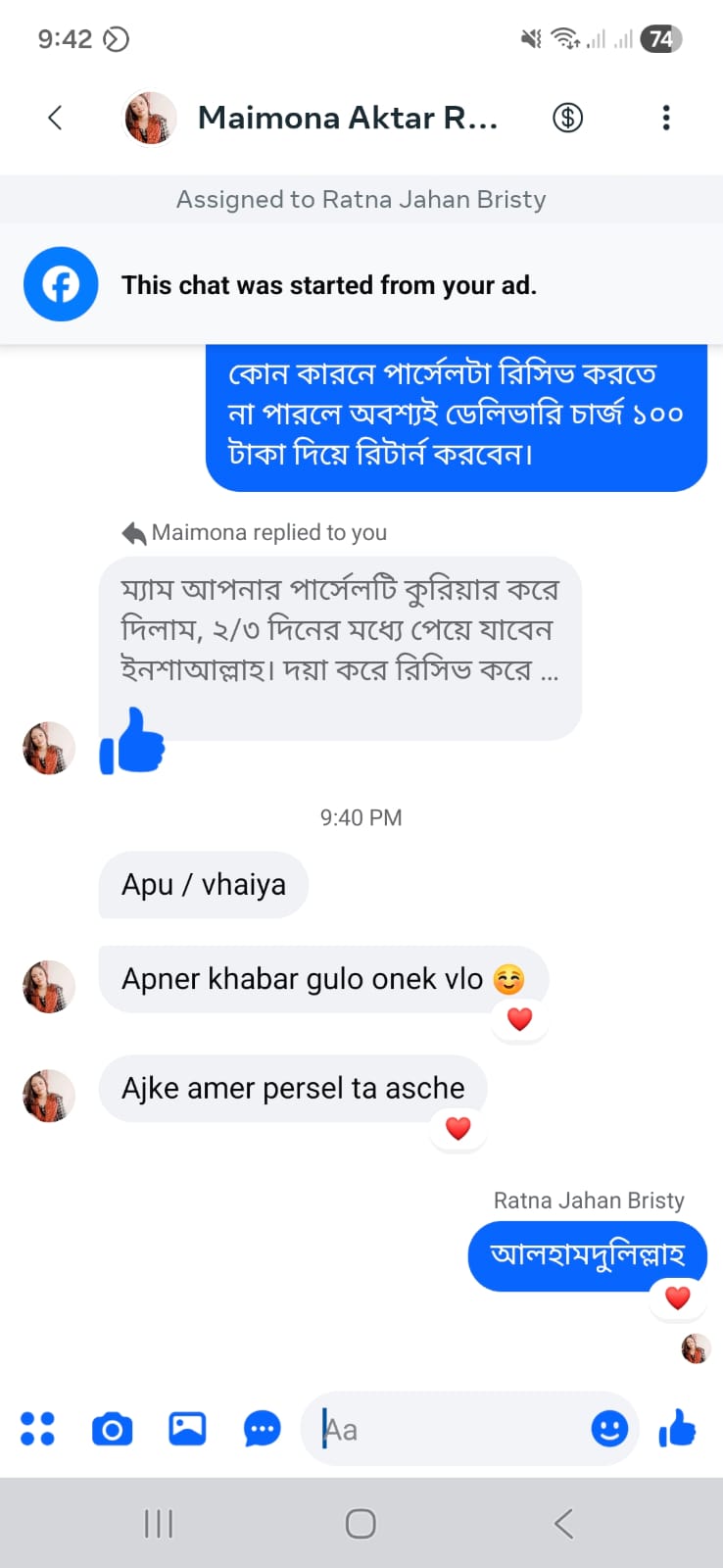Viewport: 723px width, 1568px height.
Task: View heart reaction on আলহামদুলিল্লাহ message
Action: click(x=677, y=1298)
